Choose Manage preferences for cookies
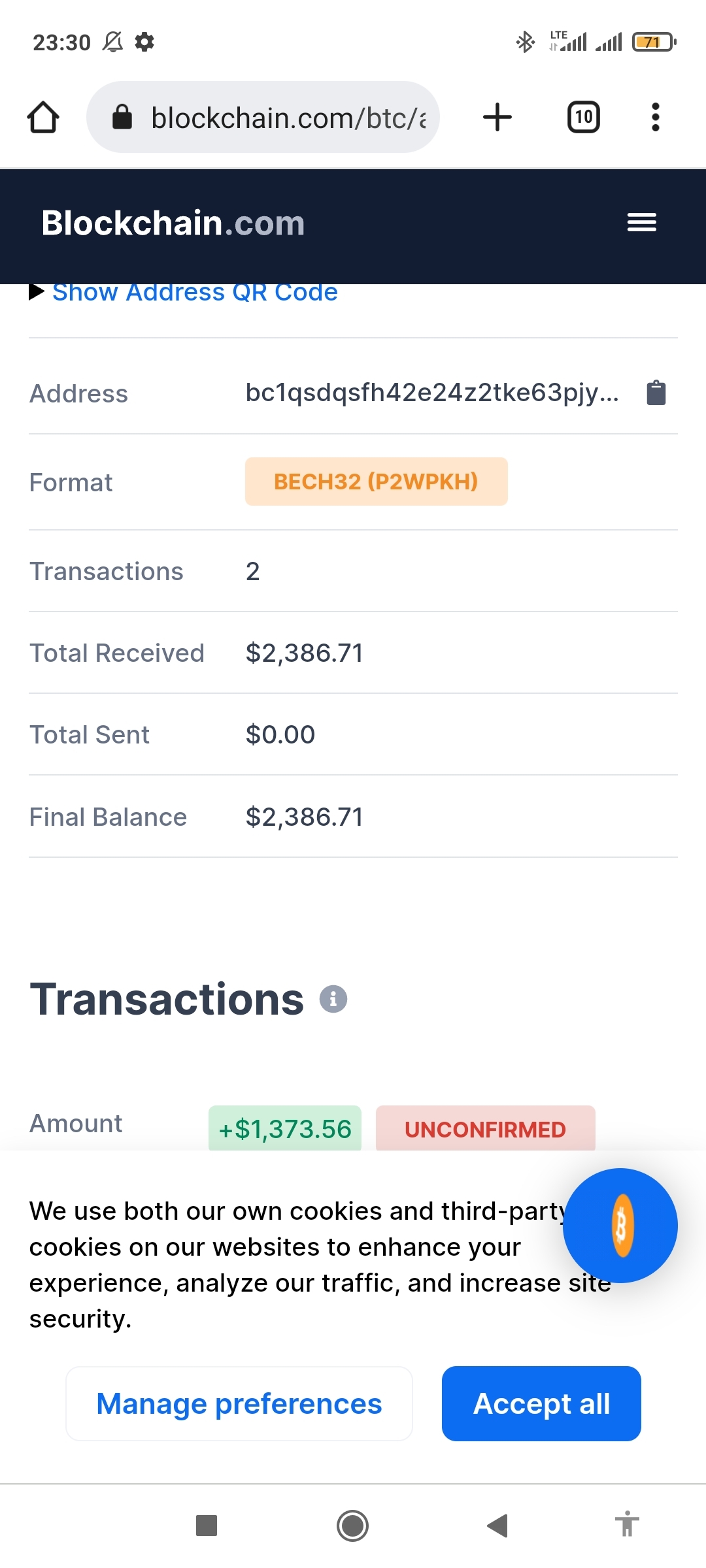 coord(239,1403)
